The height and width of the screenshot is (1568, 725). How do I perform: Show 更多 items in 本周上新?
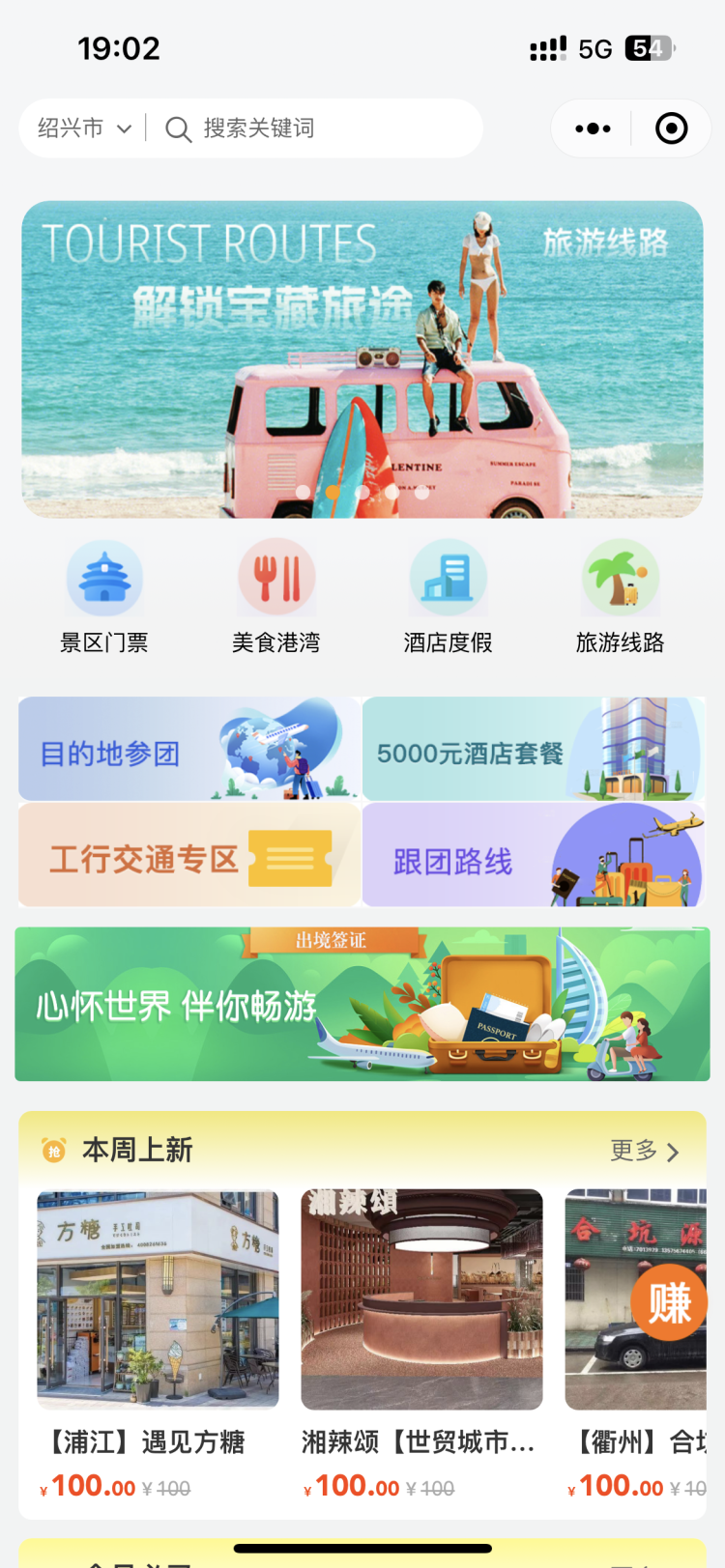pos(645,1151)
